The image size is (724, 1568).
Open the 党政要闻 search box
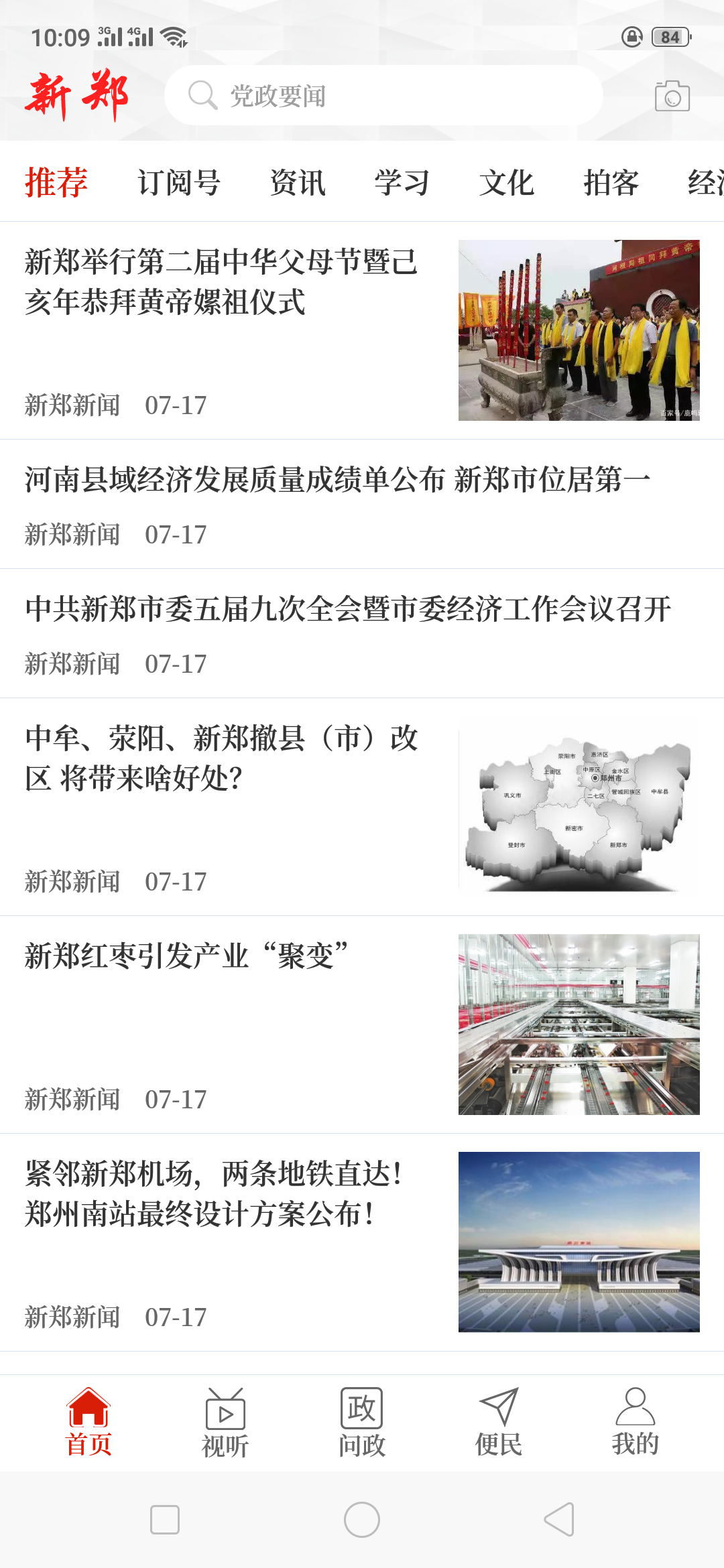[x=382, y=96]
